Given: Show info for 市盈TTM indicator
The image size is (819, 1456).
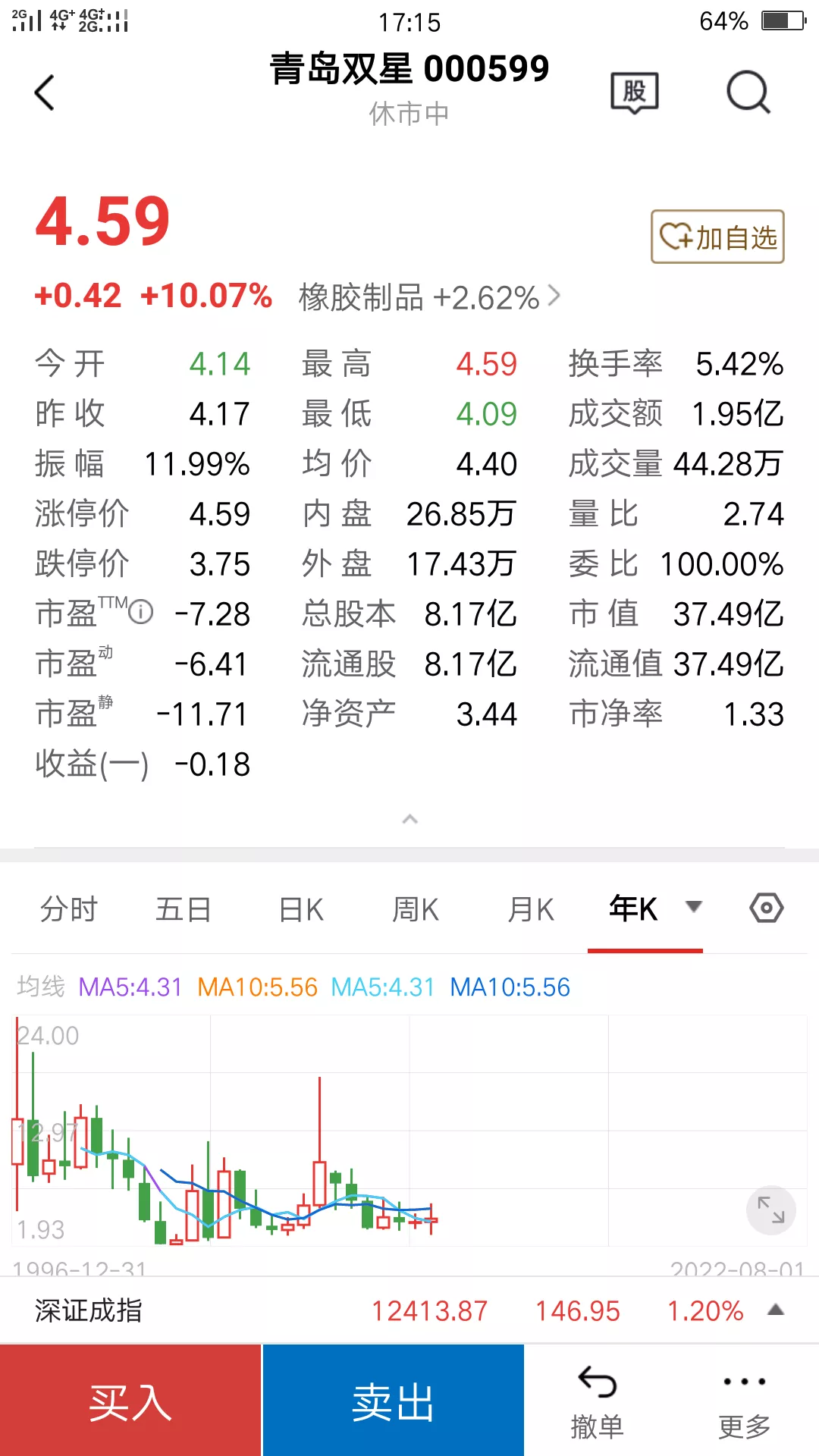Looking at the screenshot, I should [141, 611].
